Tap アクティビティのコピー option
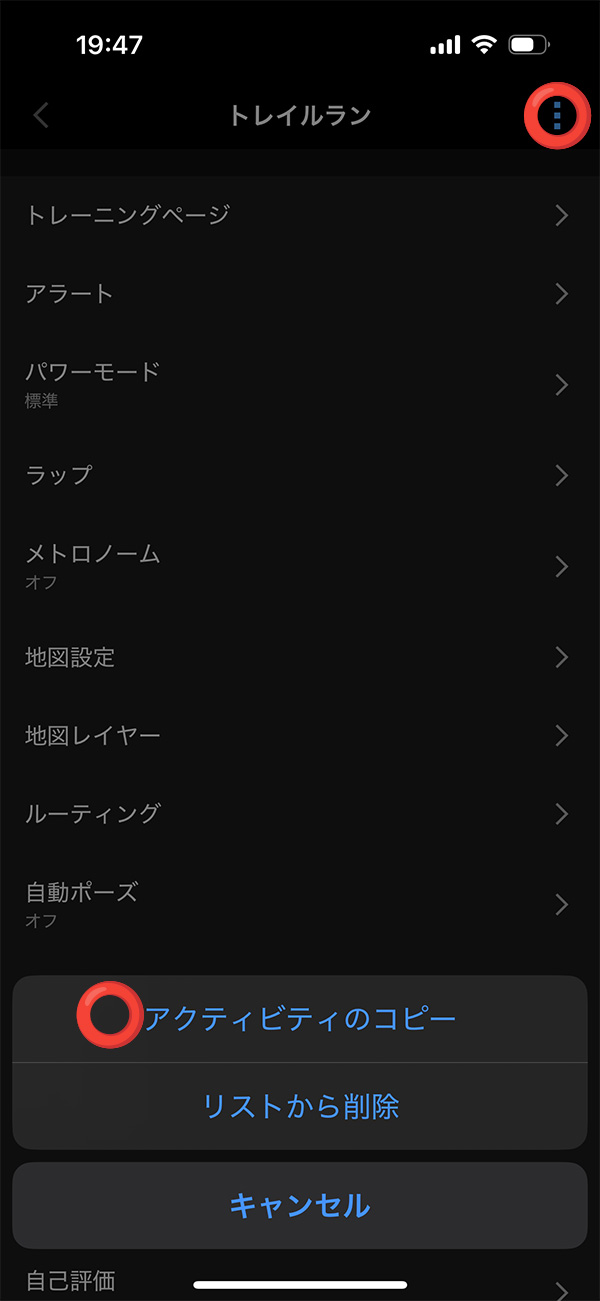600x1301 pixels. point(300,1019)
